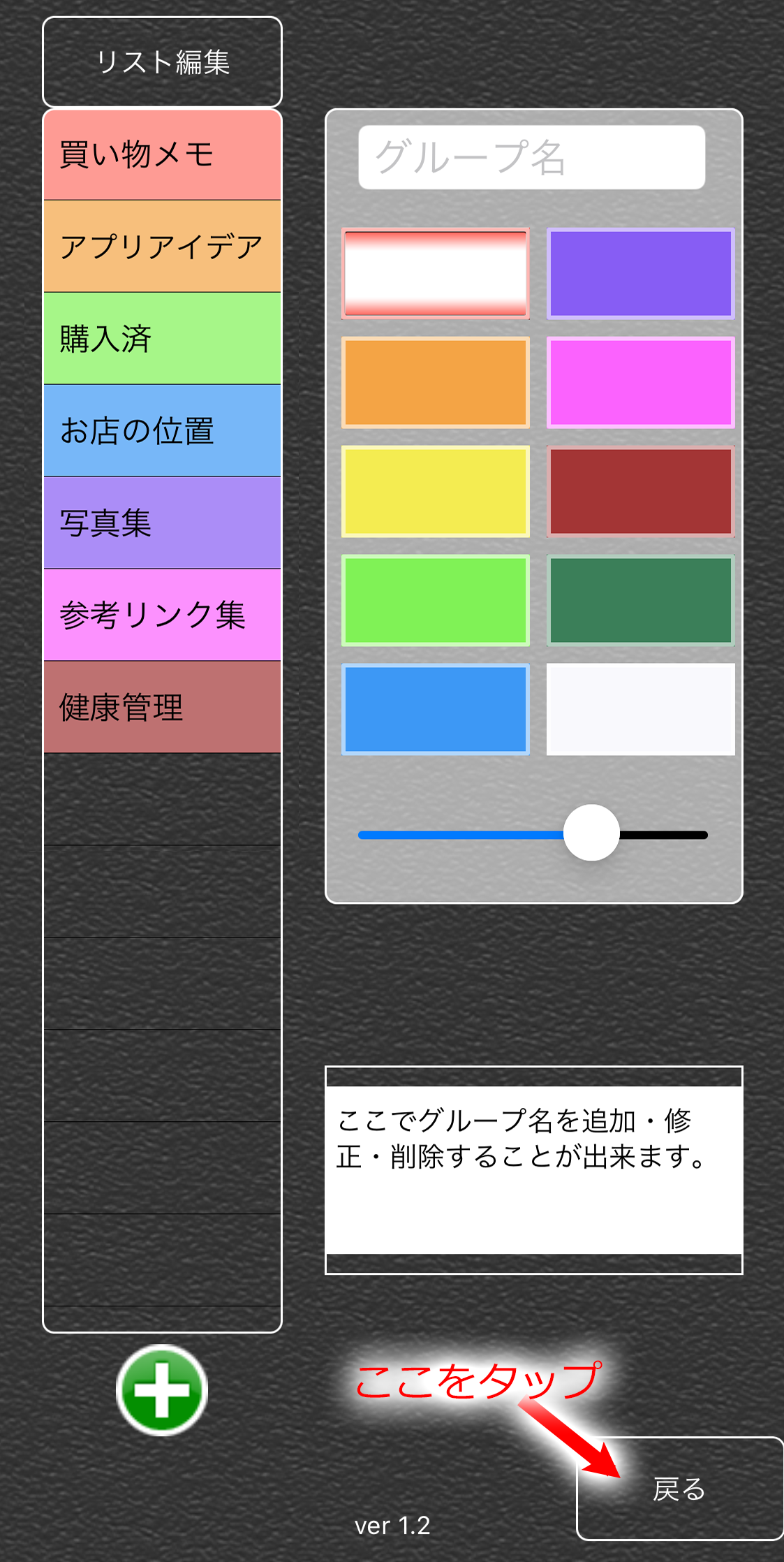Open the 参考リンク集 group
This screenshot has width=784, height=1562.
162,615
